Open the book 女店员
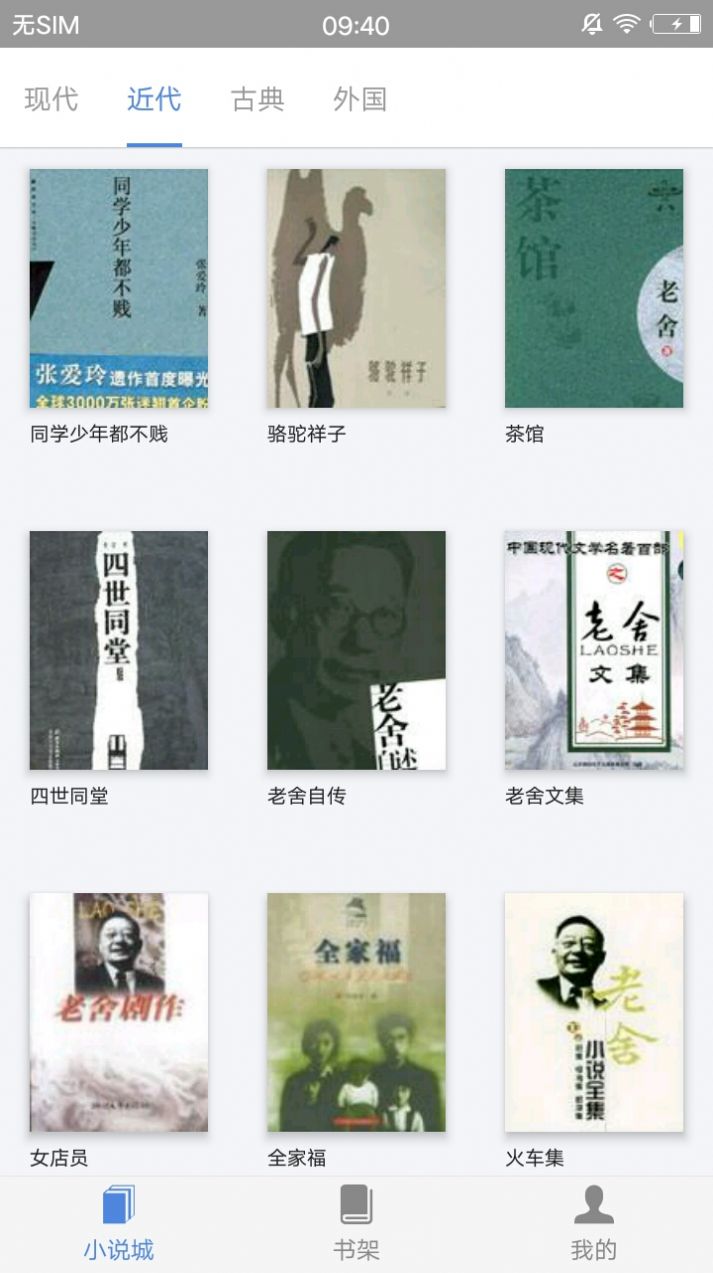This screenshot has width=713, height=1273. (x=119, y=1012)
